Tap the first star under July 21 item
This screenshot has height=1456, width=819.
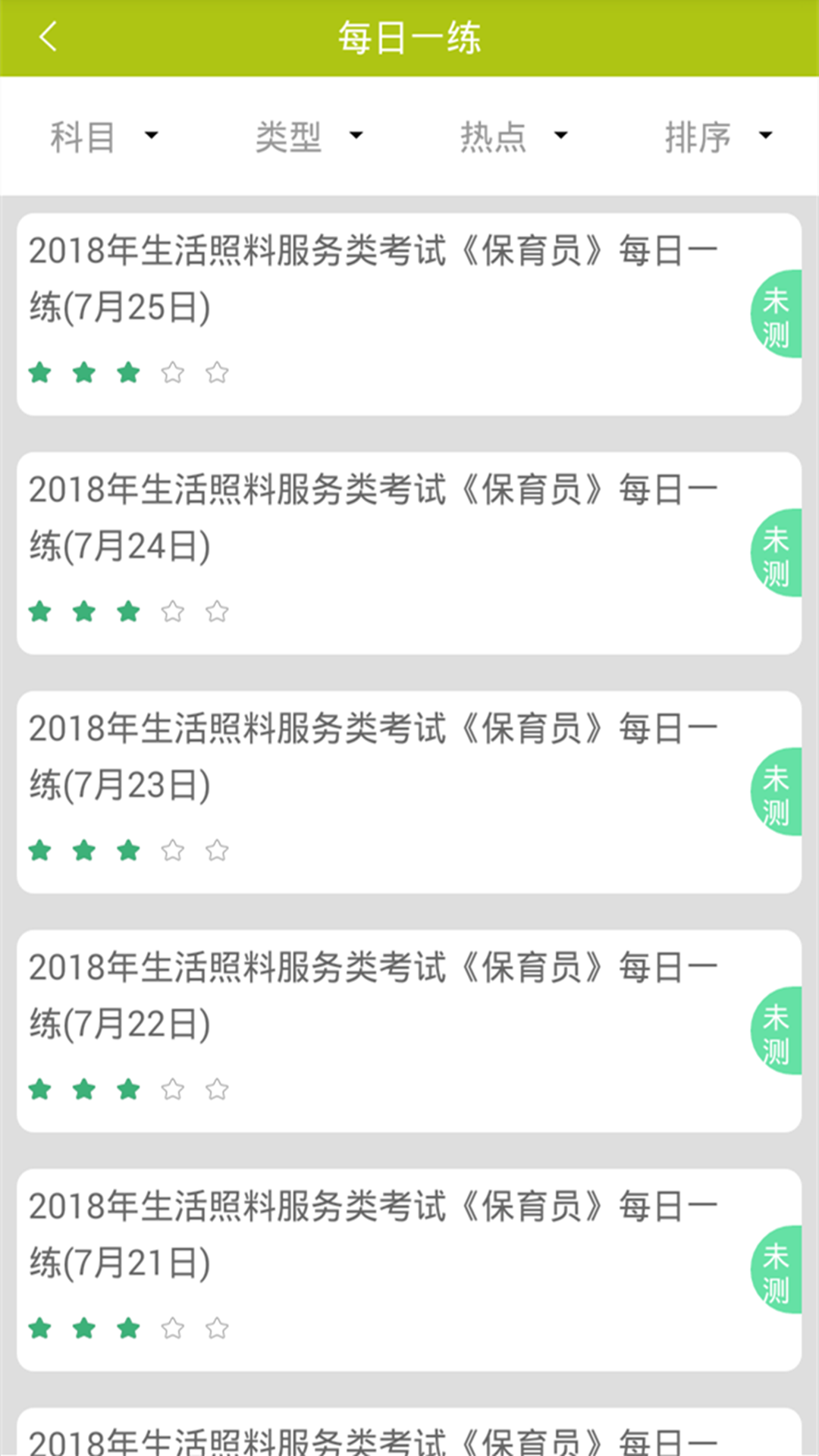point(40,1329)
